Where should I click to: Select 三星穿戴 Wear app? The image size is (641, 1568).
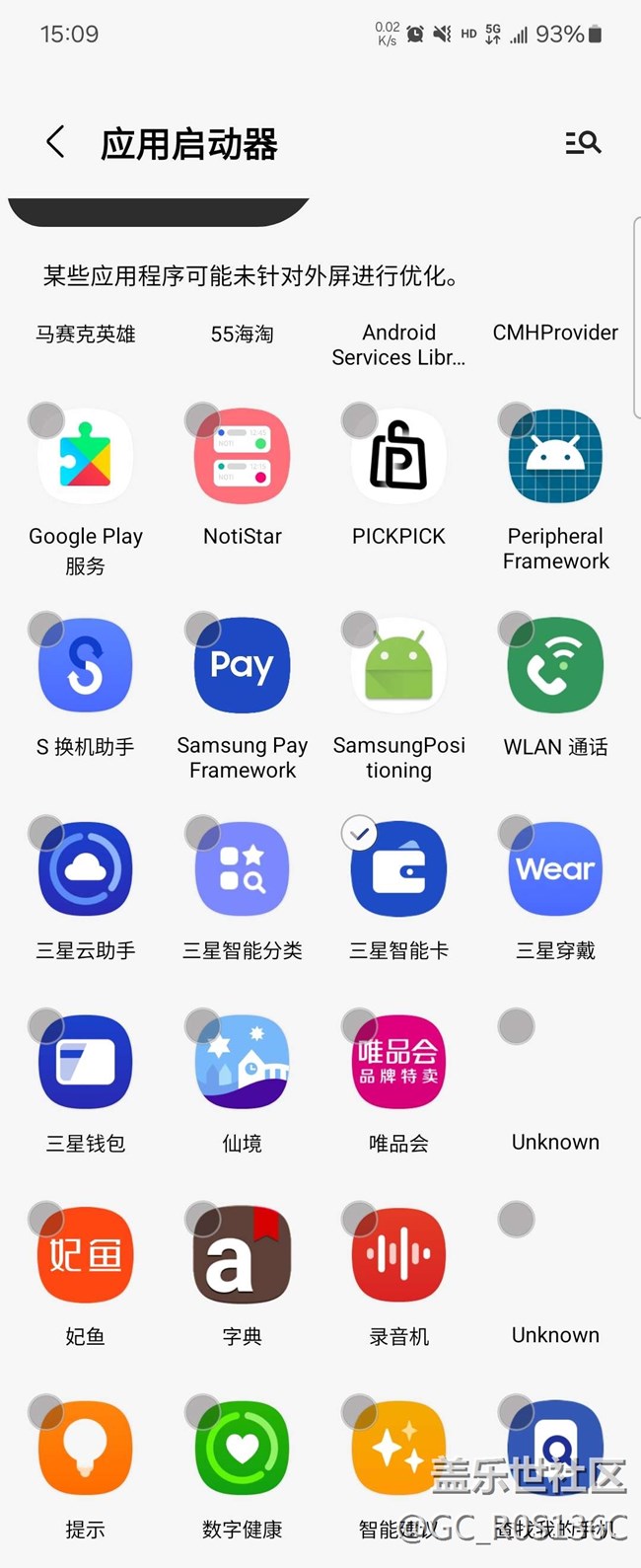click(x=555, y=870)
